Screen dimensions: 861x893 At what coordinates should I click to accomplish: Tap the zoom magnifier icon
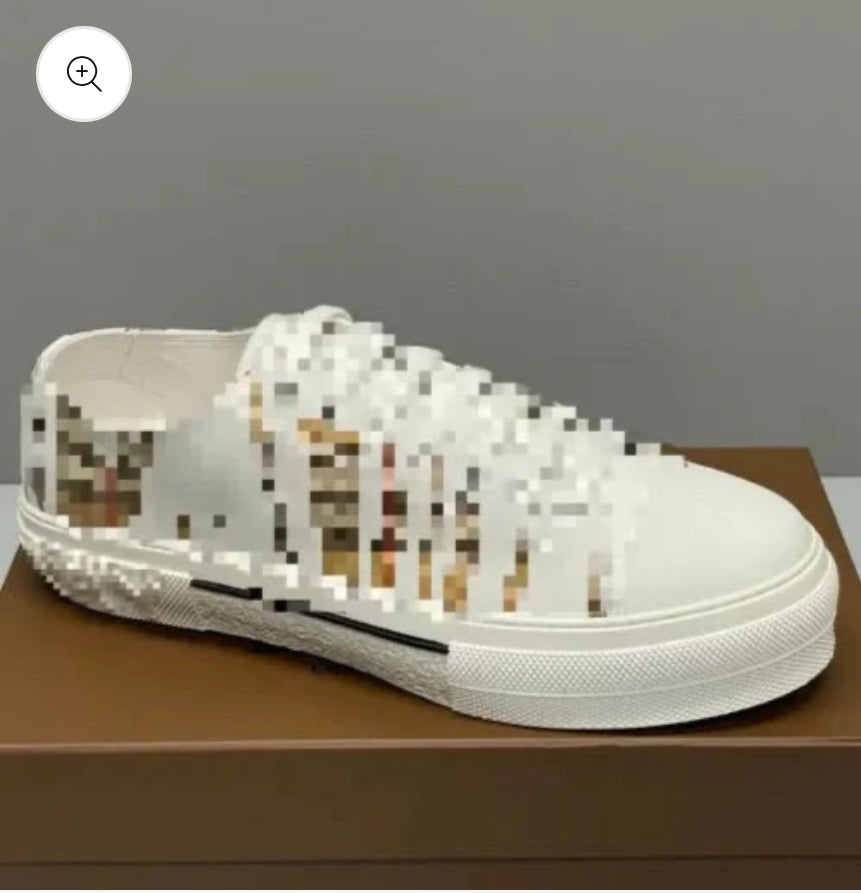tap(84, 74)
